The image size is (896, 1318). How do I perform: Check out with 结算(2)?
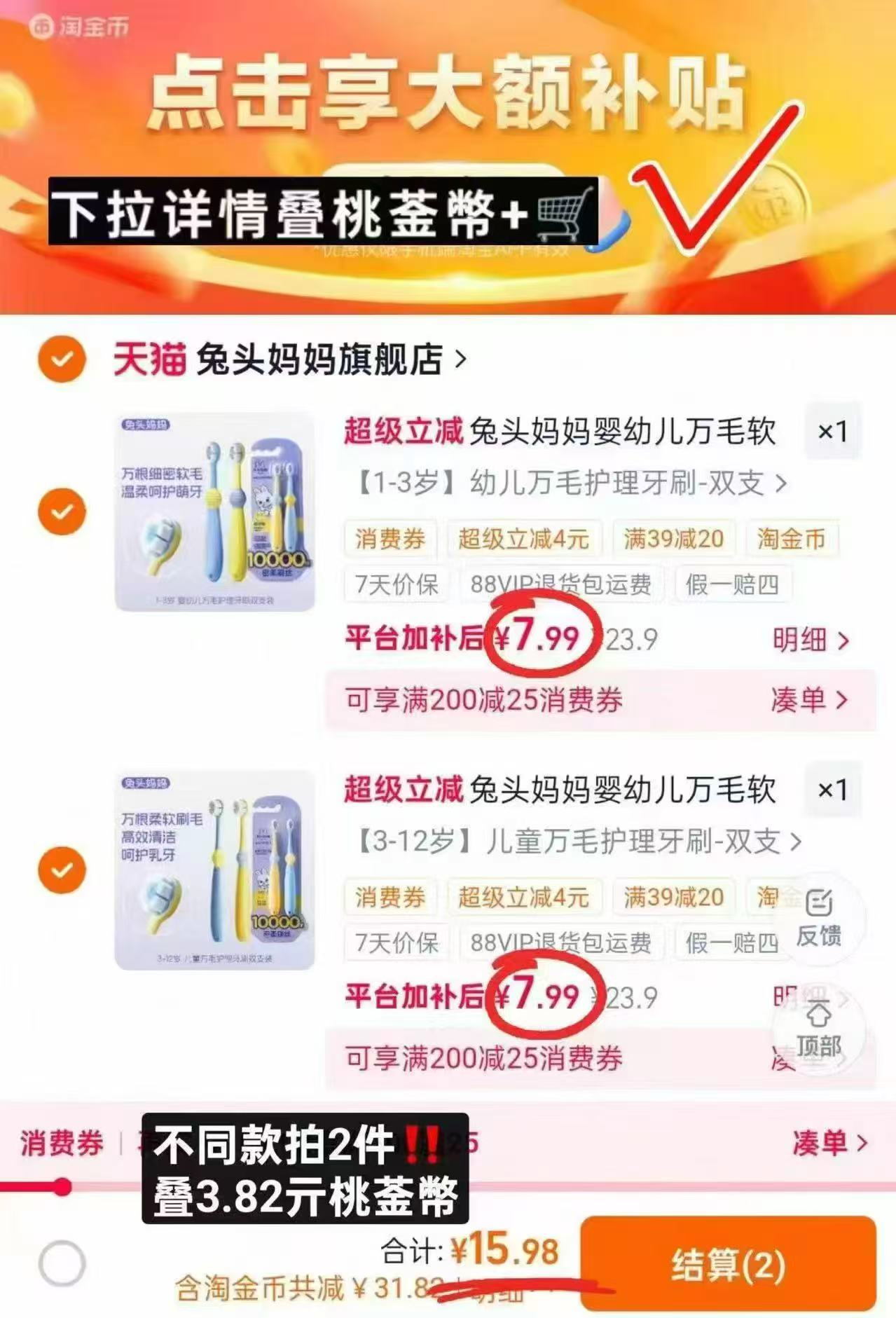click(729, 1264)
